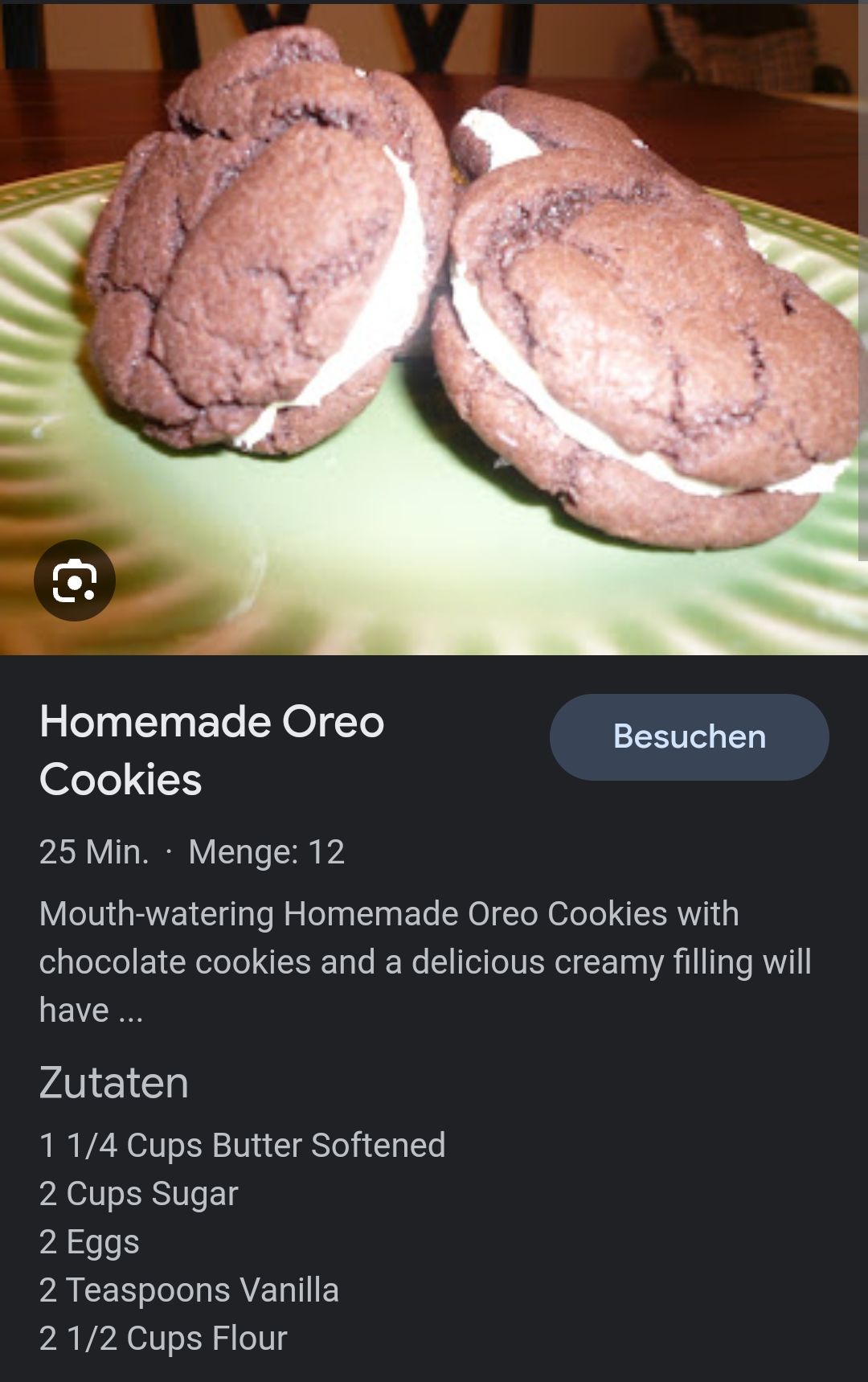This screenshot has height=1382, width=868.
Task: Open Google Lens search on the cookie image
Action: pyautogui.click(x=75, y=580)
